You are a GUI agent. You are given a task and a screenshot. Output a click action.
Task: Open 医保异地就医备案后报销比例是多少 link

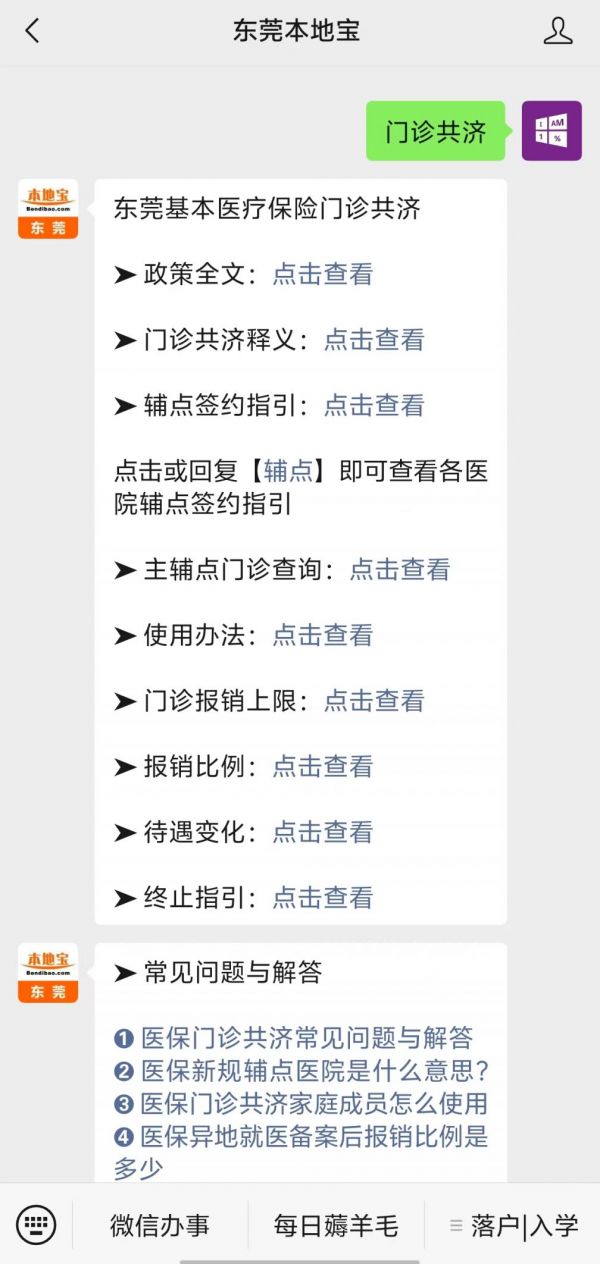pos(301,1152)
